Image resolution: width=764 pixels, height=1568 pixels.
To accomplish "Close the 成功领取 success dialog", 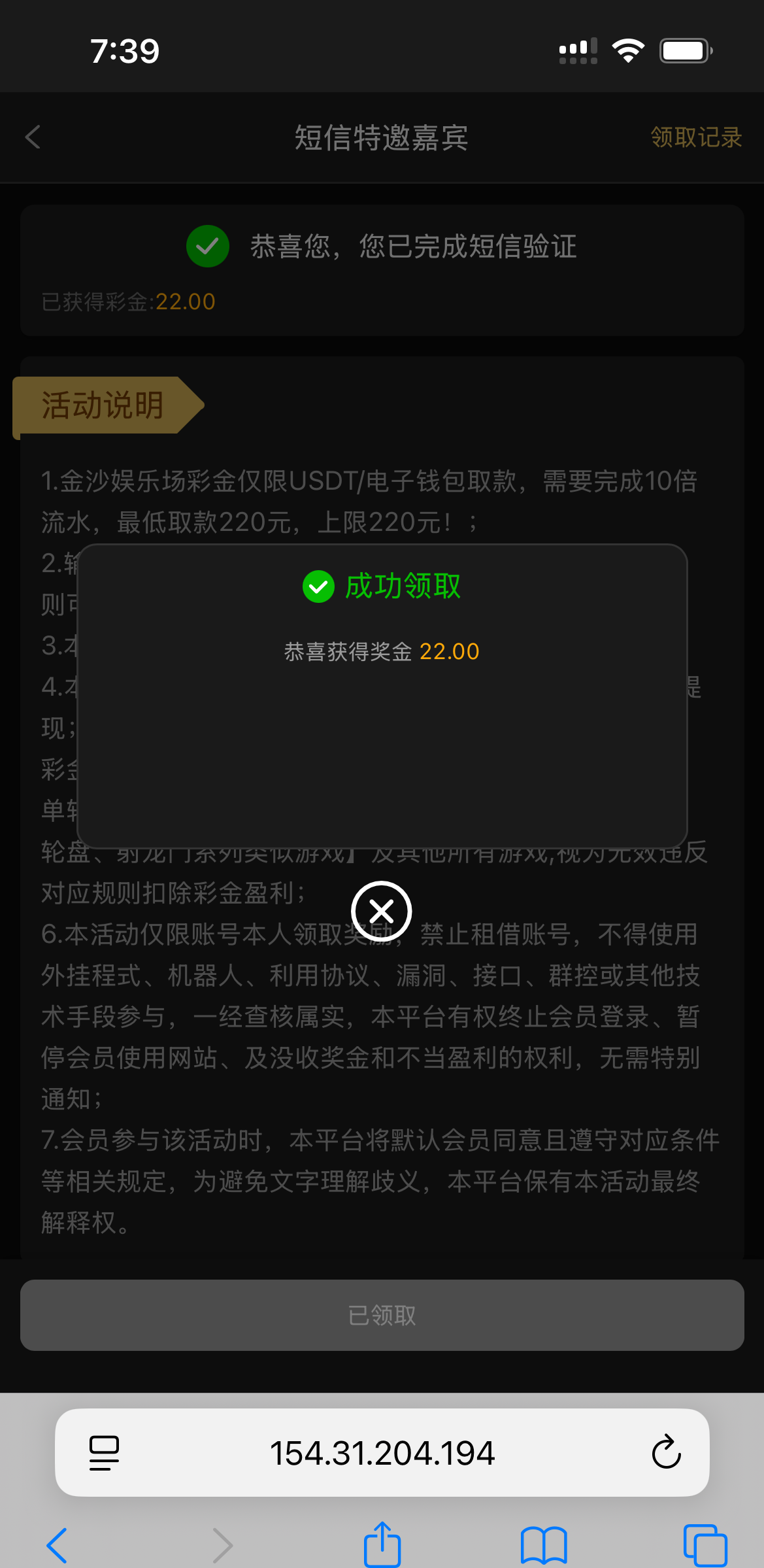I will (x=381, y=911).
